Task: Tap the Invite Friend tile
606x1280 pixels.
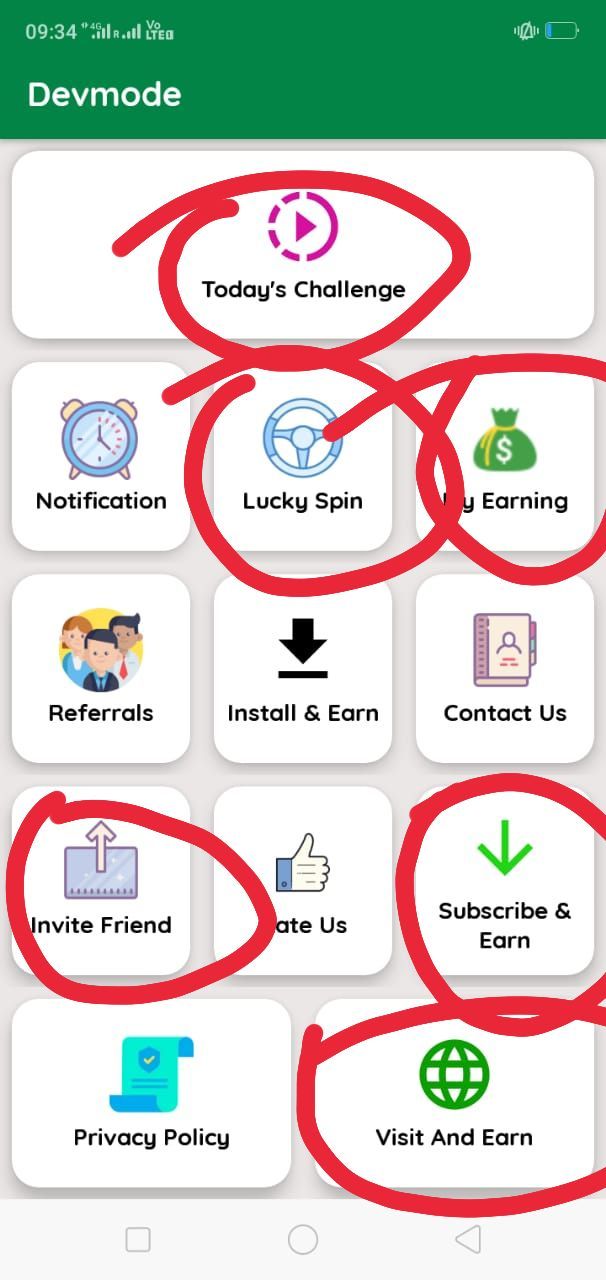Action: (101, 879)
